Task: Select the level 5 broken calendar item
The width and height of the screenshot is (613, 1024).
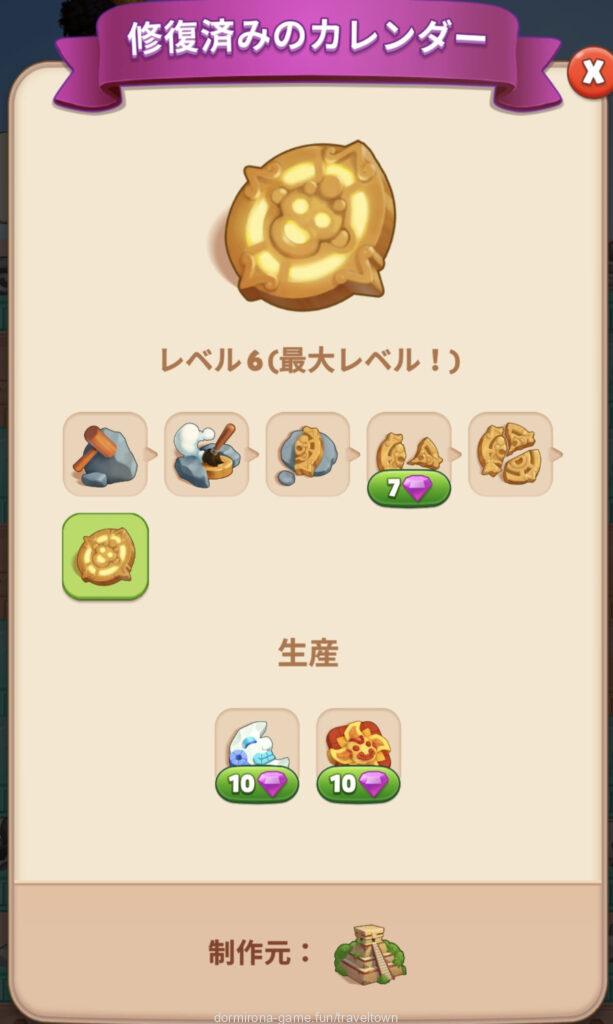Action: coord(509,454)
